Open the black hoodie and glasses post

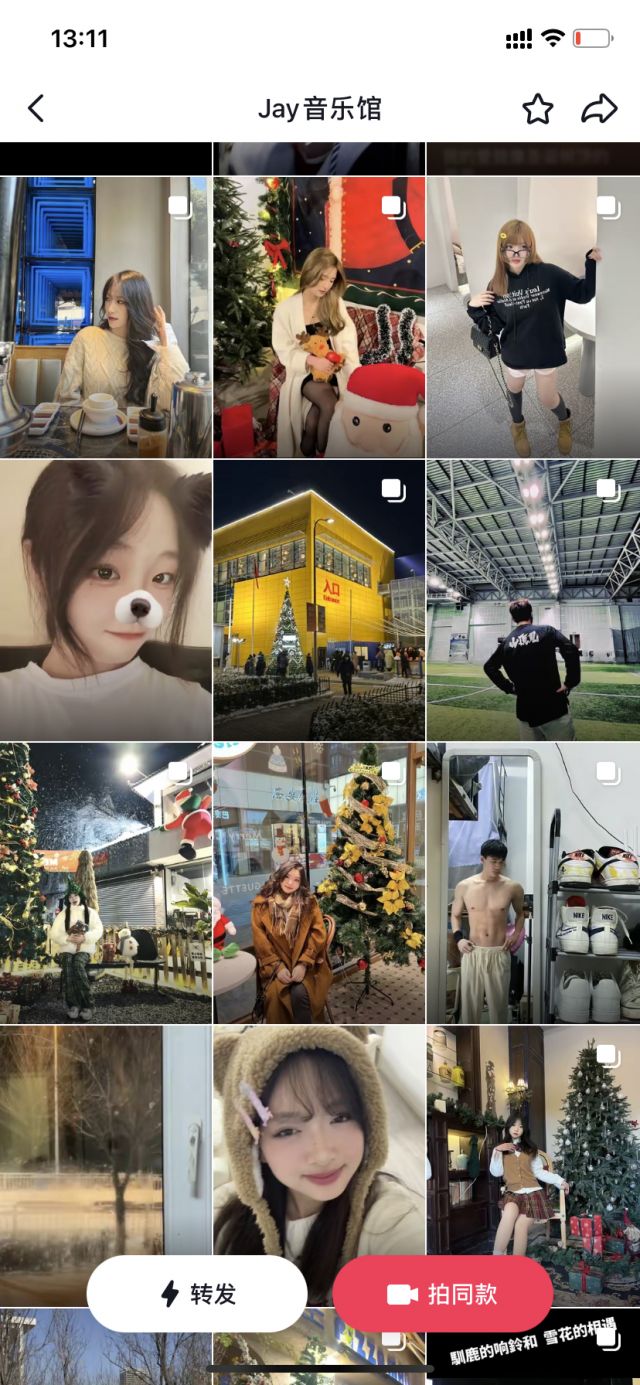click(x=533, y=317)
